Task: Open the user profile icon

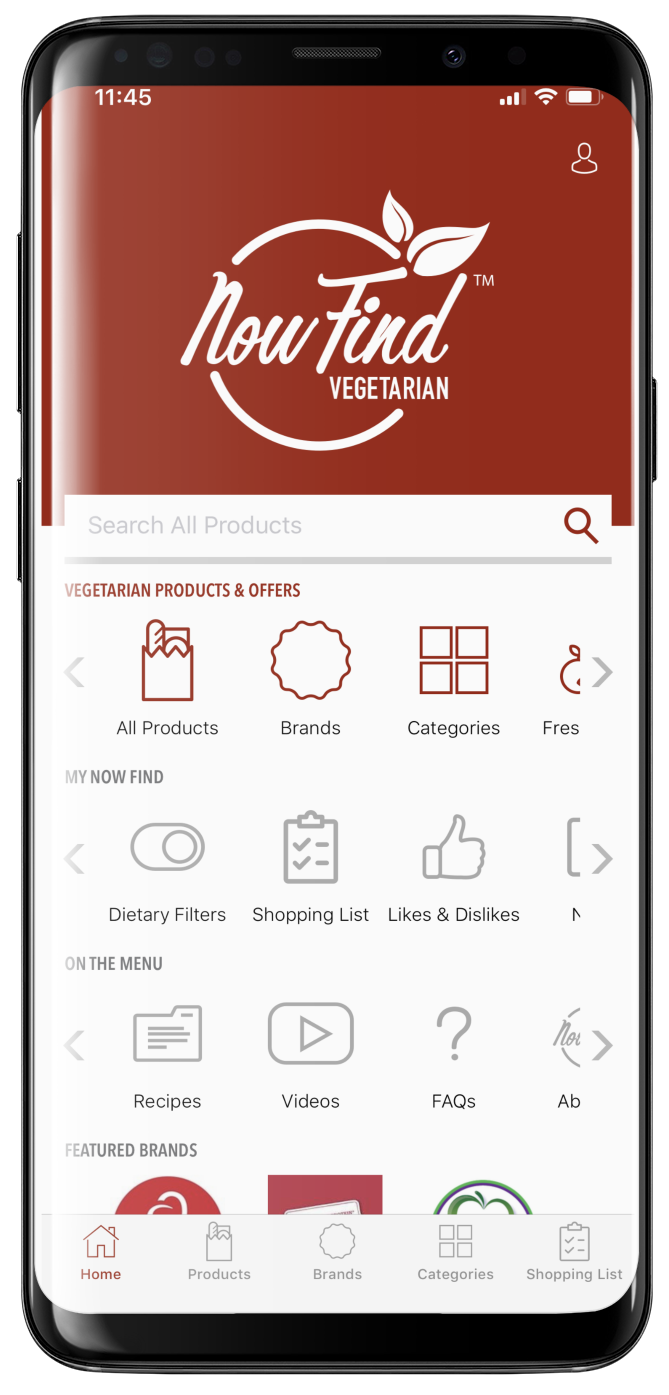Action: pyautogui.click(x=584, y=158)
